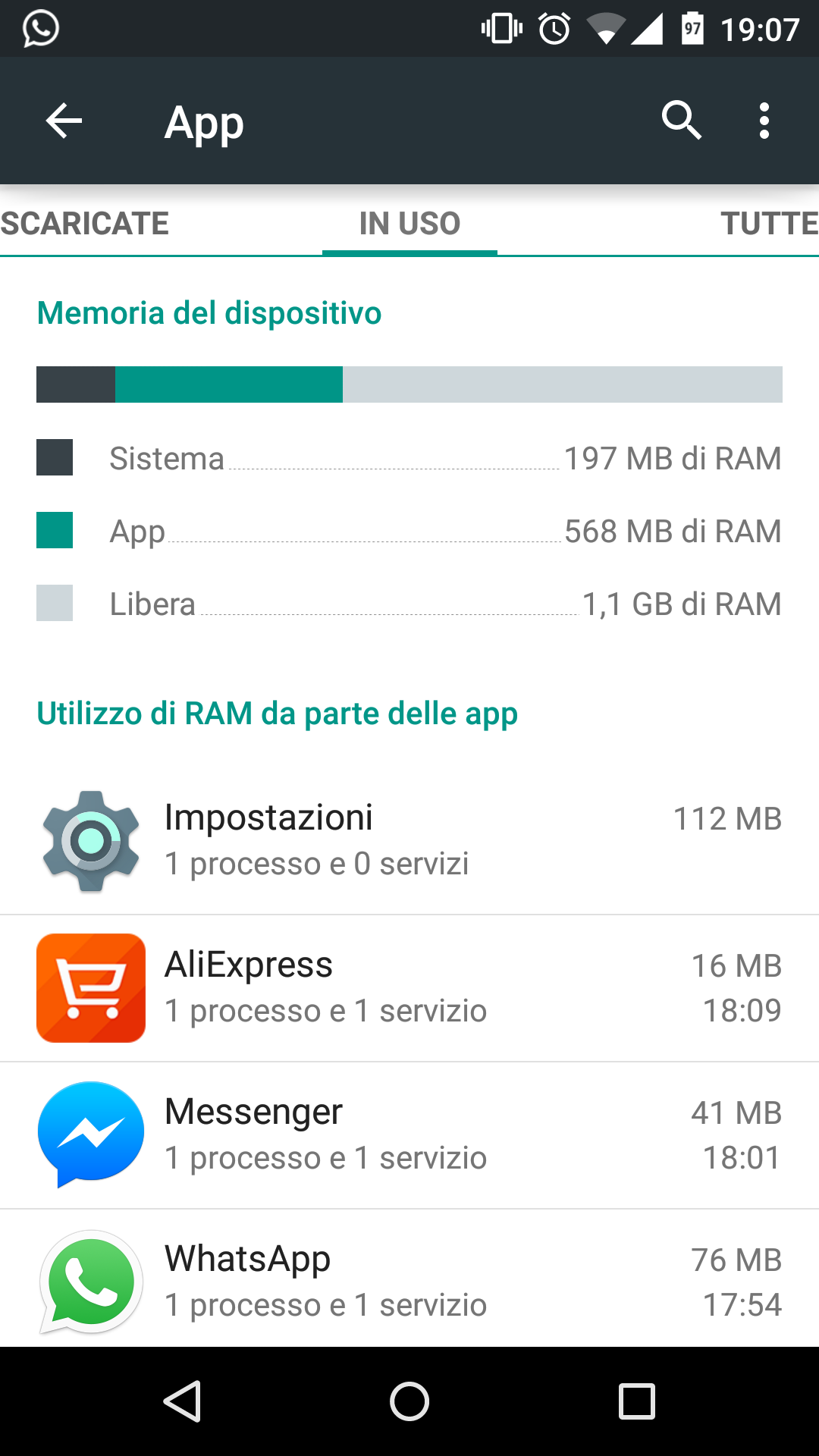Viewport: 819px width, 1456px height.
Task: Open the three-dot overflow menu
Action: pyautogui.click(x=764, y=121)
